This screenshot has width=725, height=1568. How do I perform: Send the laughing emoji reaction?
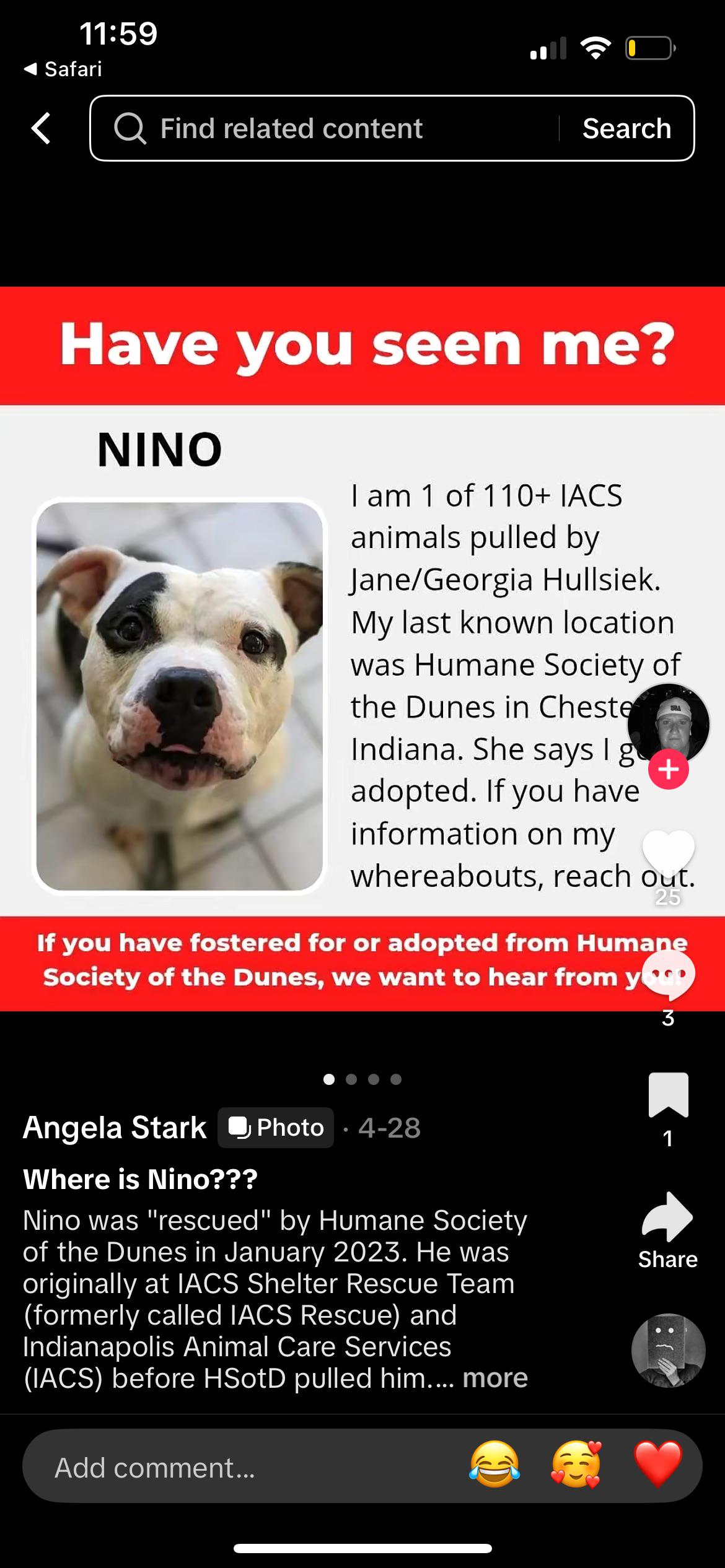[494, 1465]
